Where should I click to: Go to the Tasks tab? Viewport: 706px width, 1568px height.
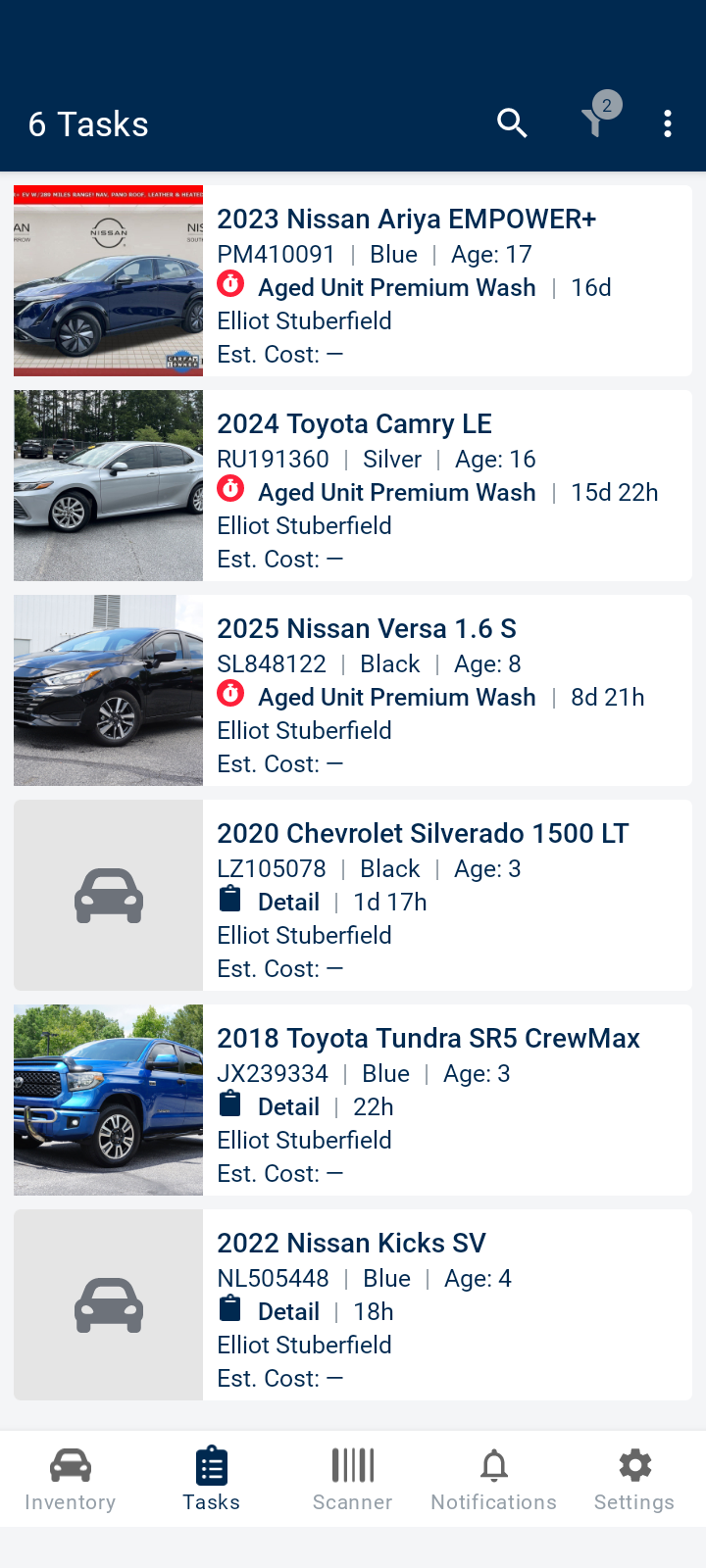point(212,1480)
